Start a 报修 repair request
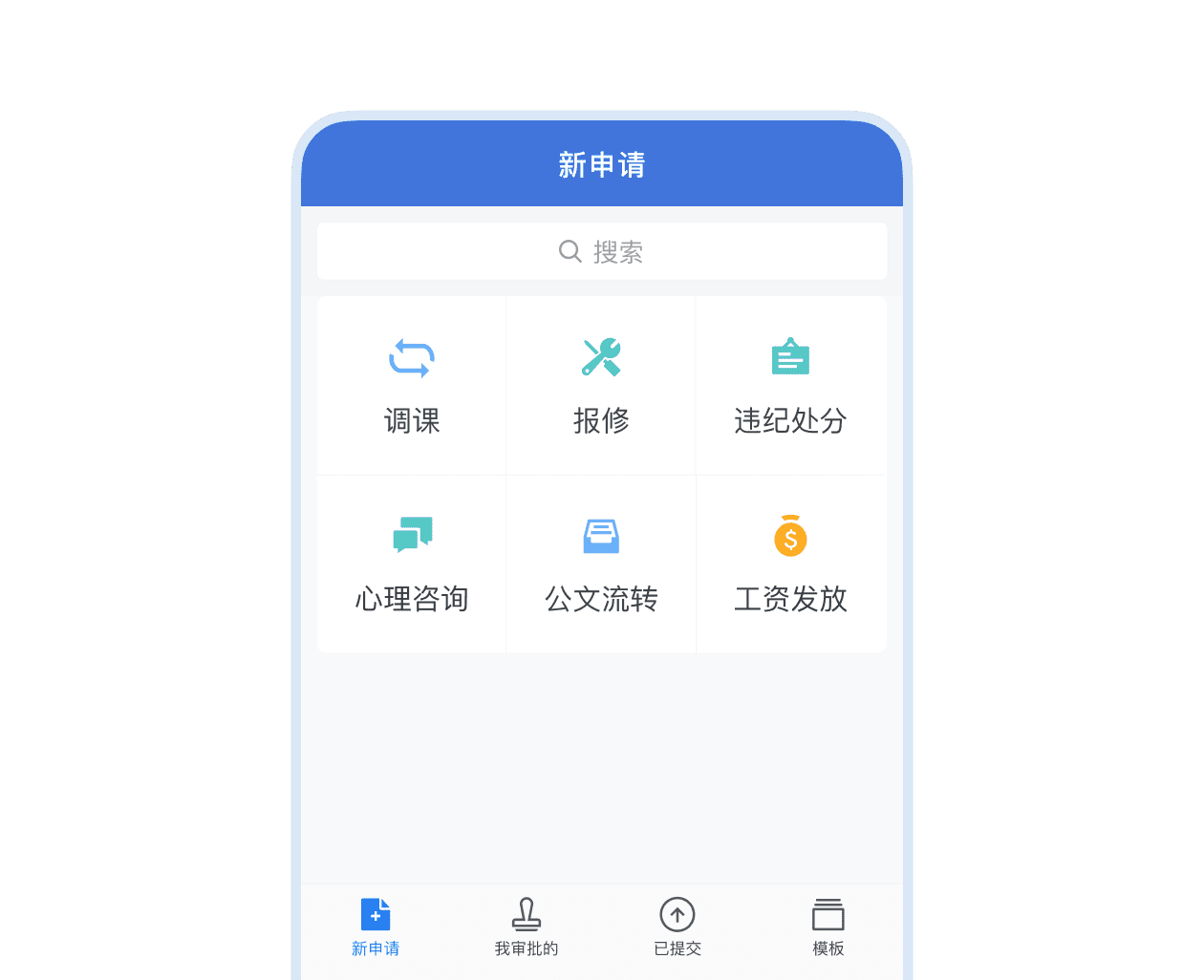 tap(601, 386)
